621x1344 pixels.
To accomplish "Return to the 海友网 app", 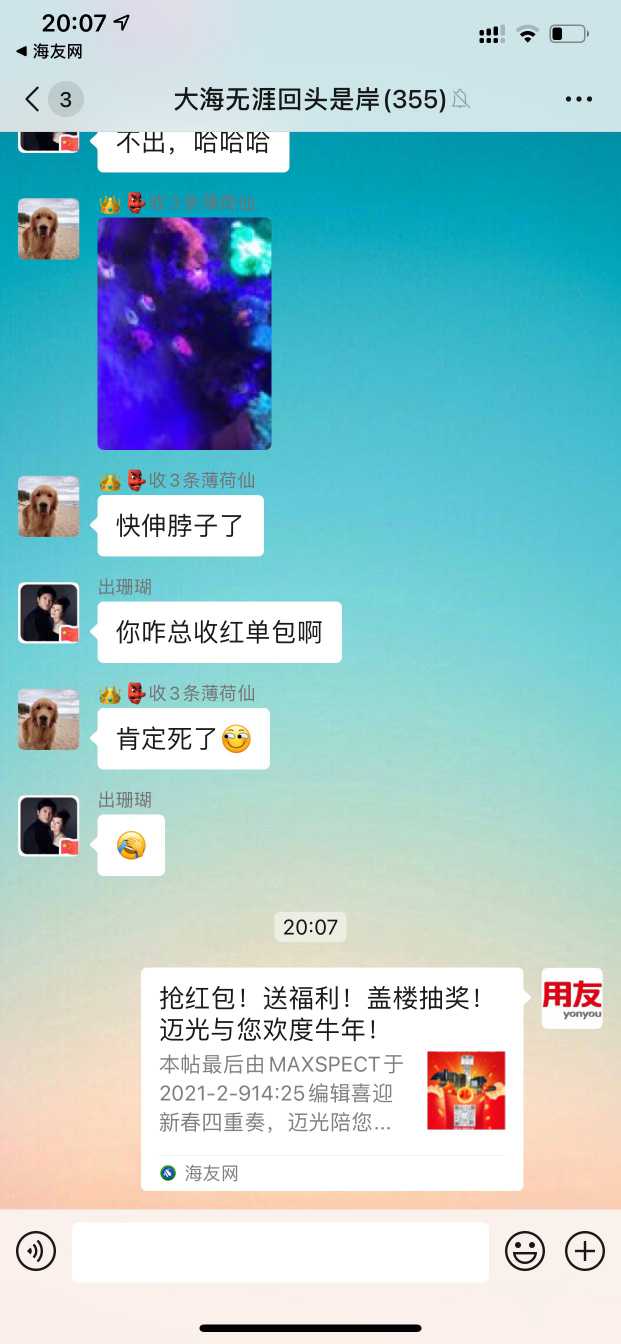I will (x=48, y=51).
